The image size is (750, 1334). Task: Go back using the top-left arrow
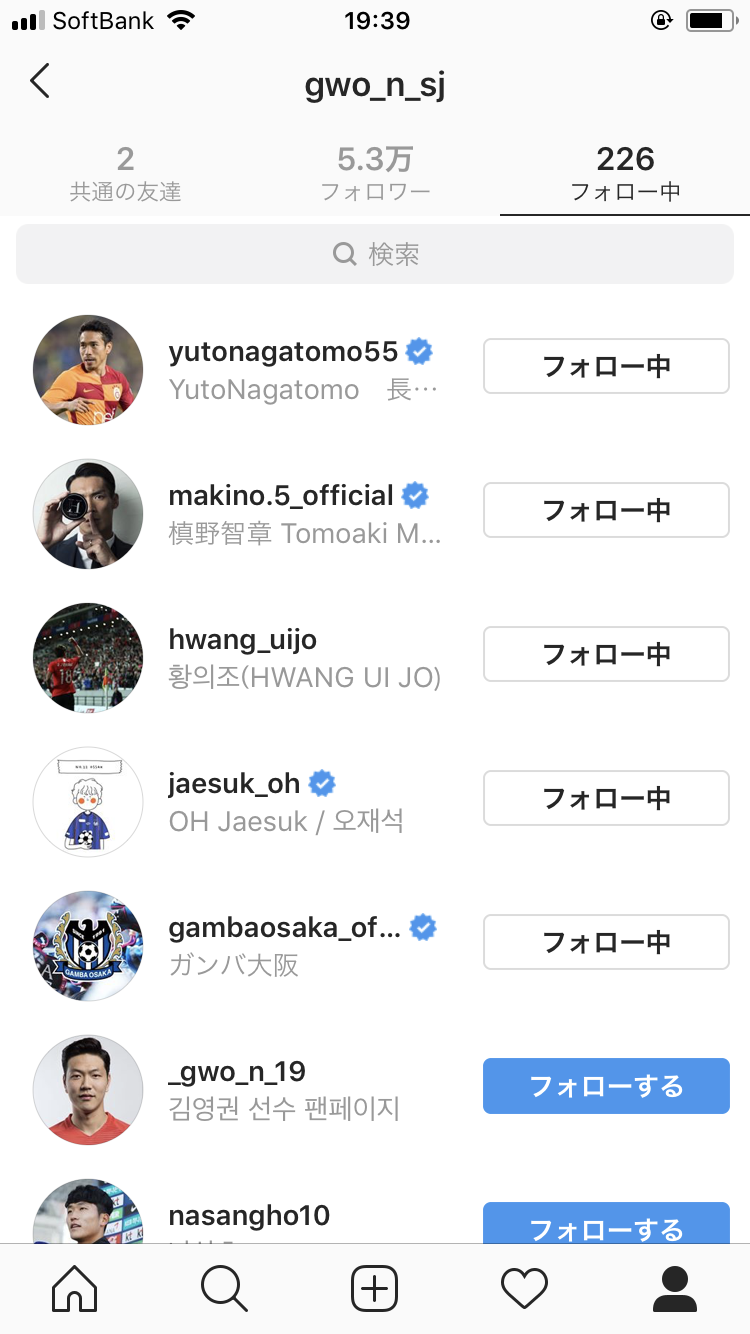tap(40, 81)
